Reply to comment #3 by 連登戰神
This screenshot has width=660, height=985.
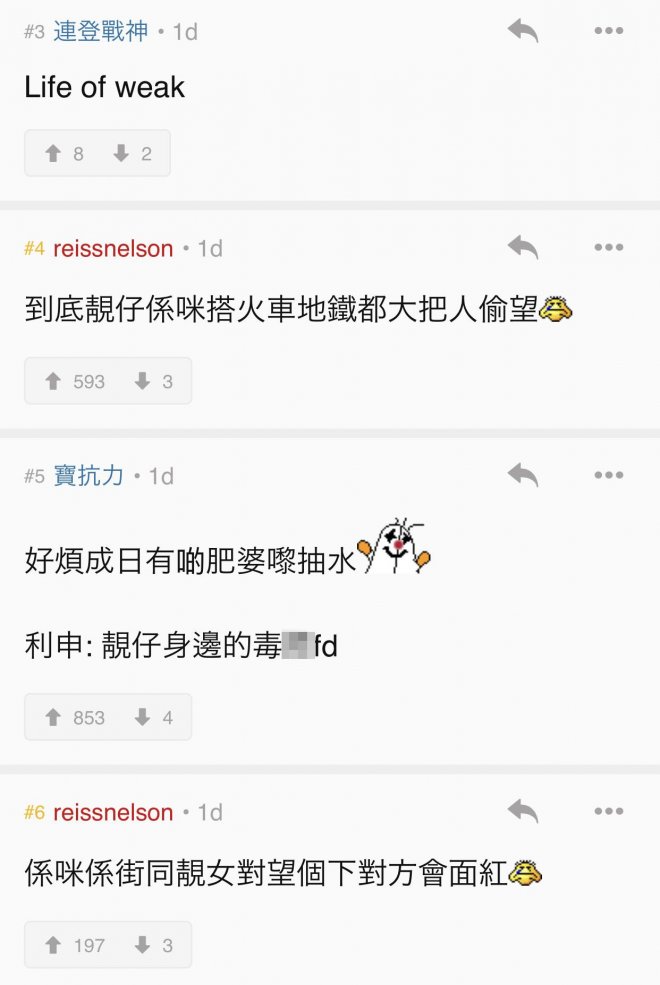click(522, 31)
